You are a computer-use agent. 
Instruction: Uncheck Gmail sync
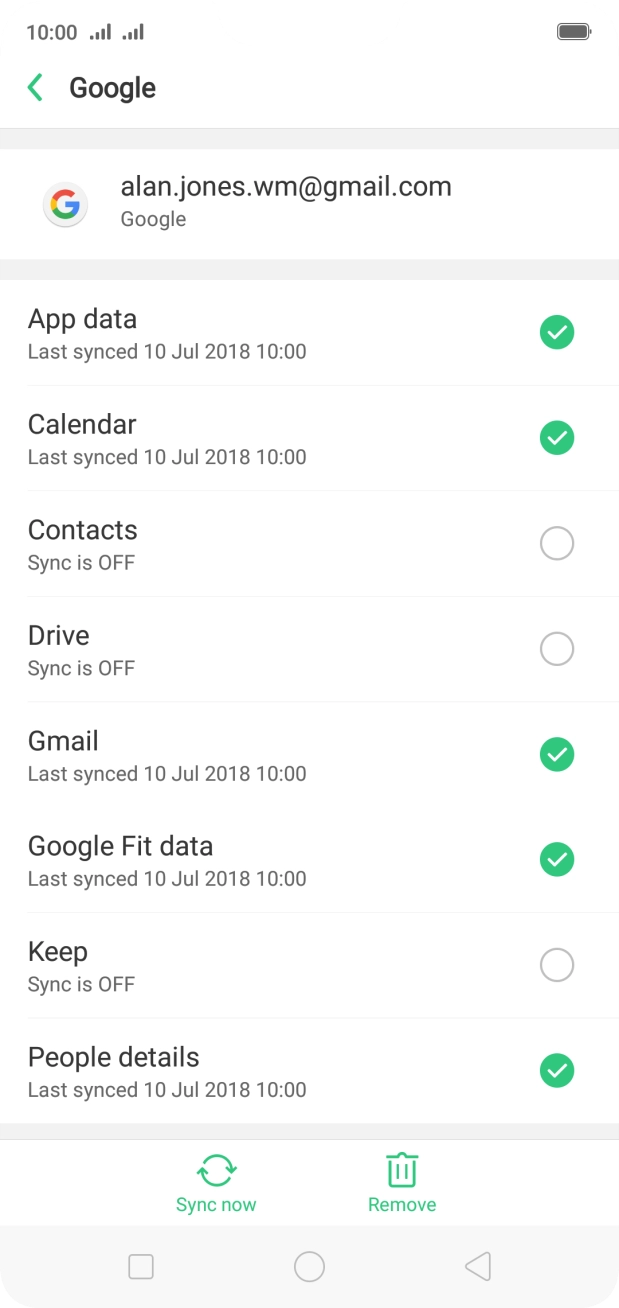tap(556, 755)
